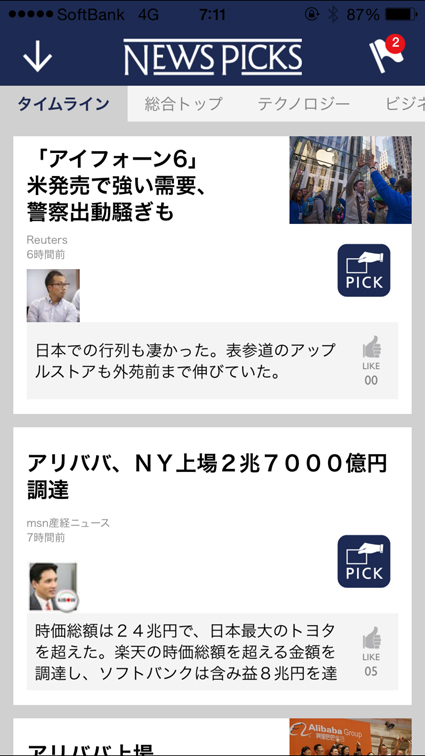Open the アリババ、NY上場 article
This screenshot has height=756, width=425.
point(207,476)
